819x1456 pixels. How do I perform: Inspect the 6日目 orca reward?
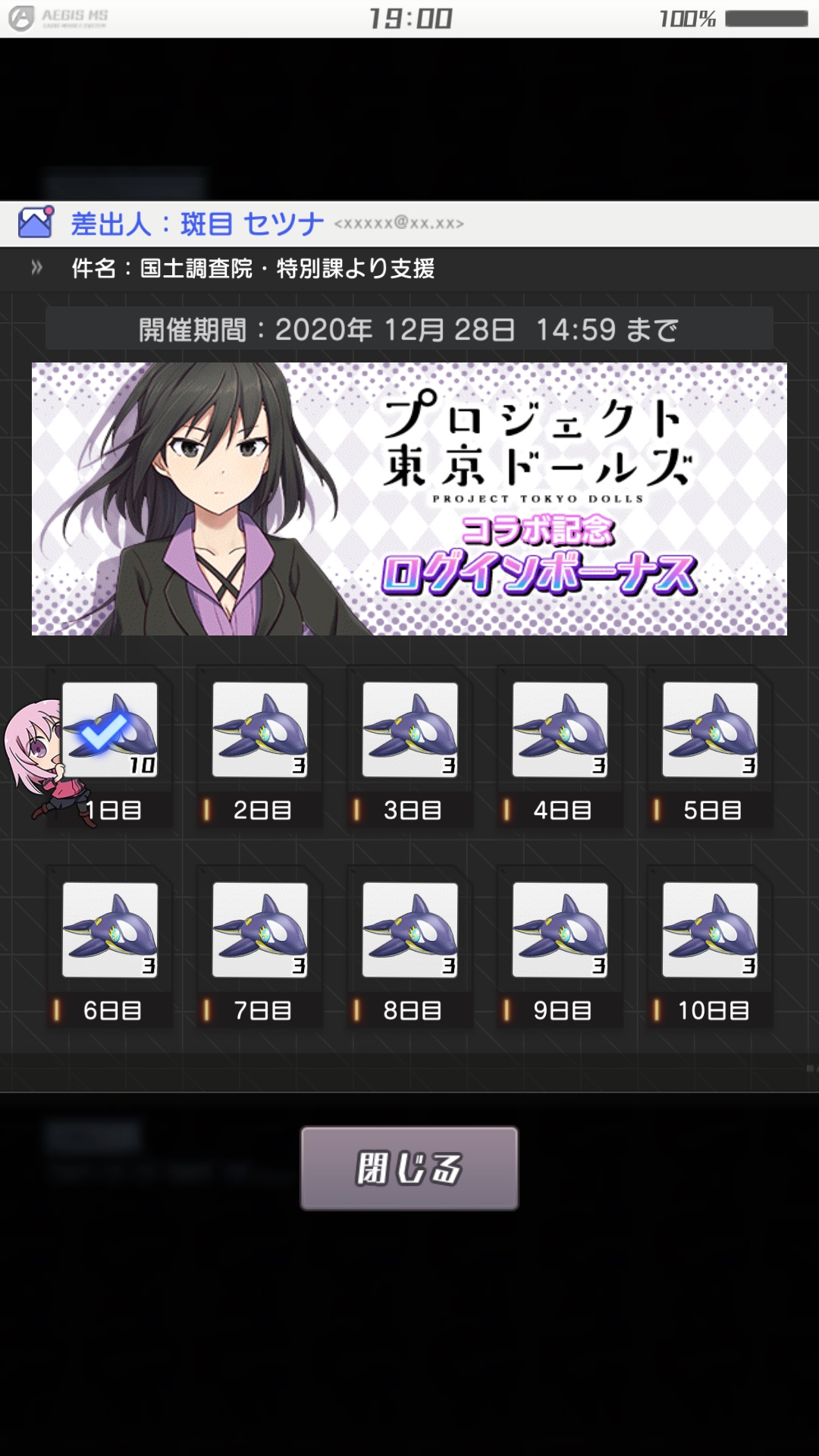[x=110, y=930]
